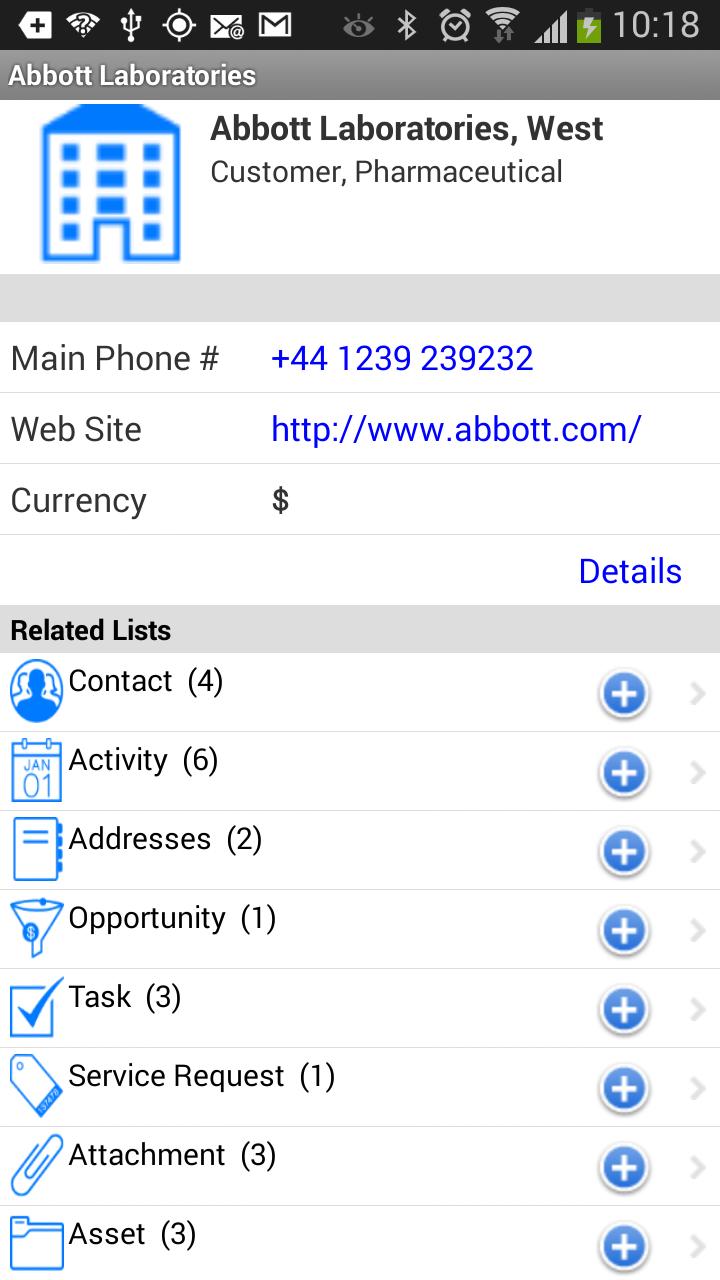The image size is (720, 1280).
Task: Tap the Activity calendar icon
Action: pos(36,770)
